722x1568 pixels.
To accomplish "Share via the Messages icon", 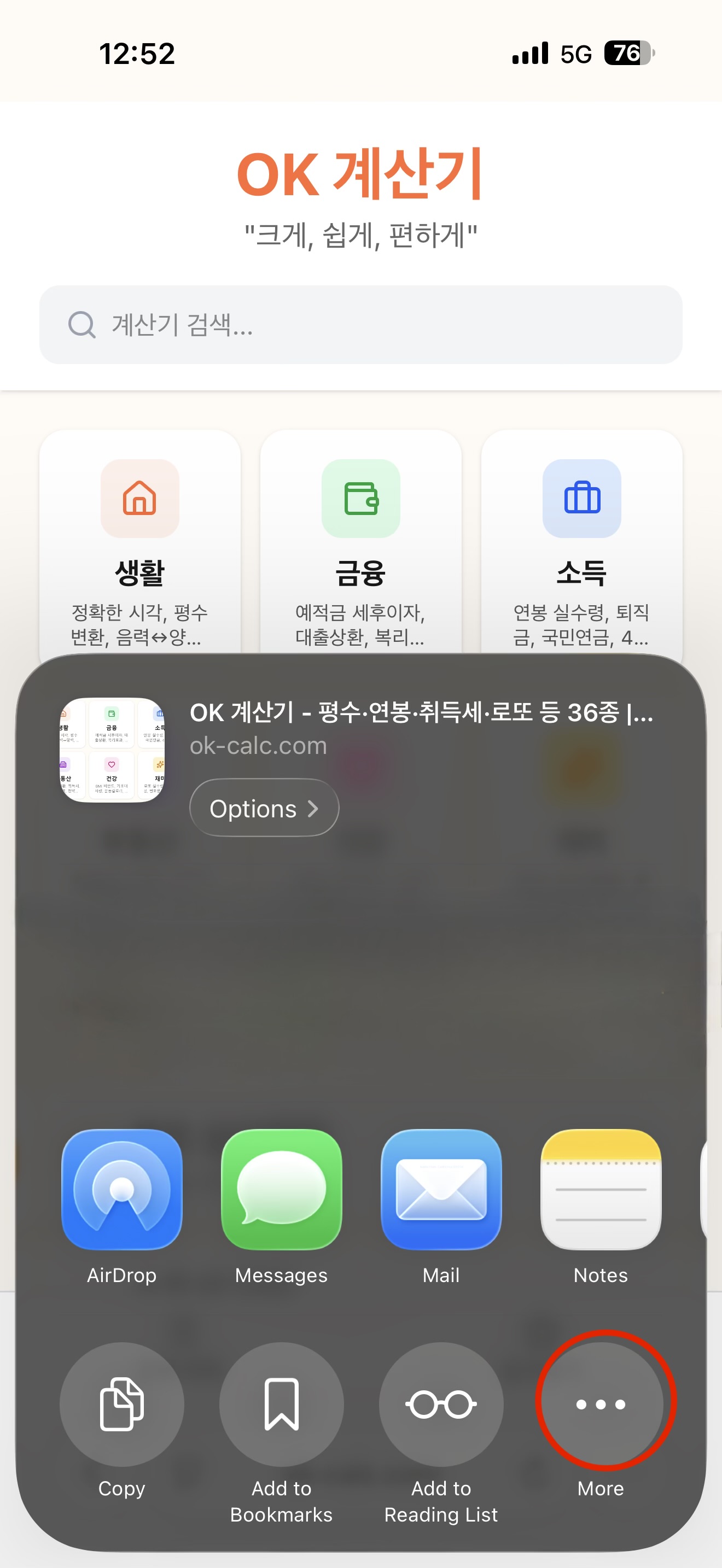I will 282,1191.
